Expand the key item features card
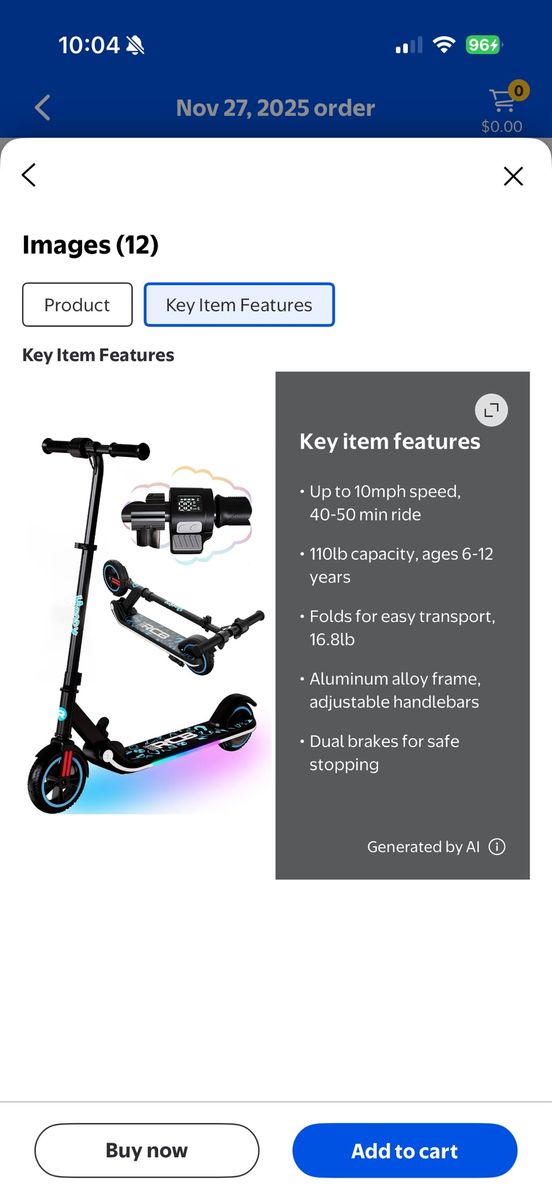This screenshot has height=1200, width=552. point(491,410)
